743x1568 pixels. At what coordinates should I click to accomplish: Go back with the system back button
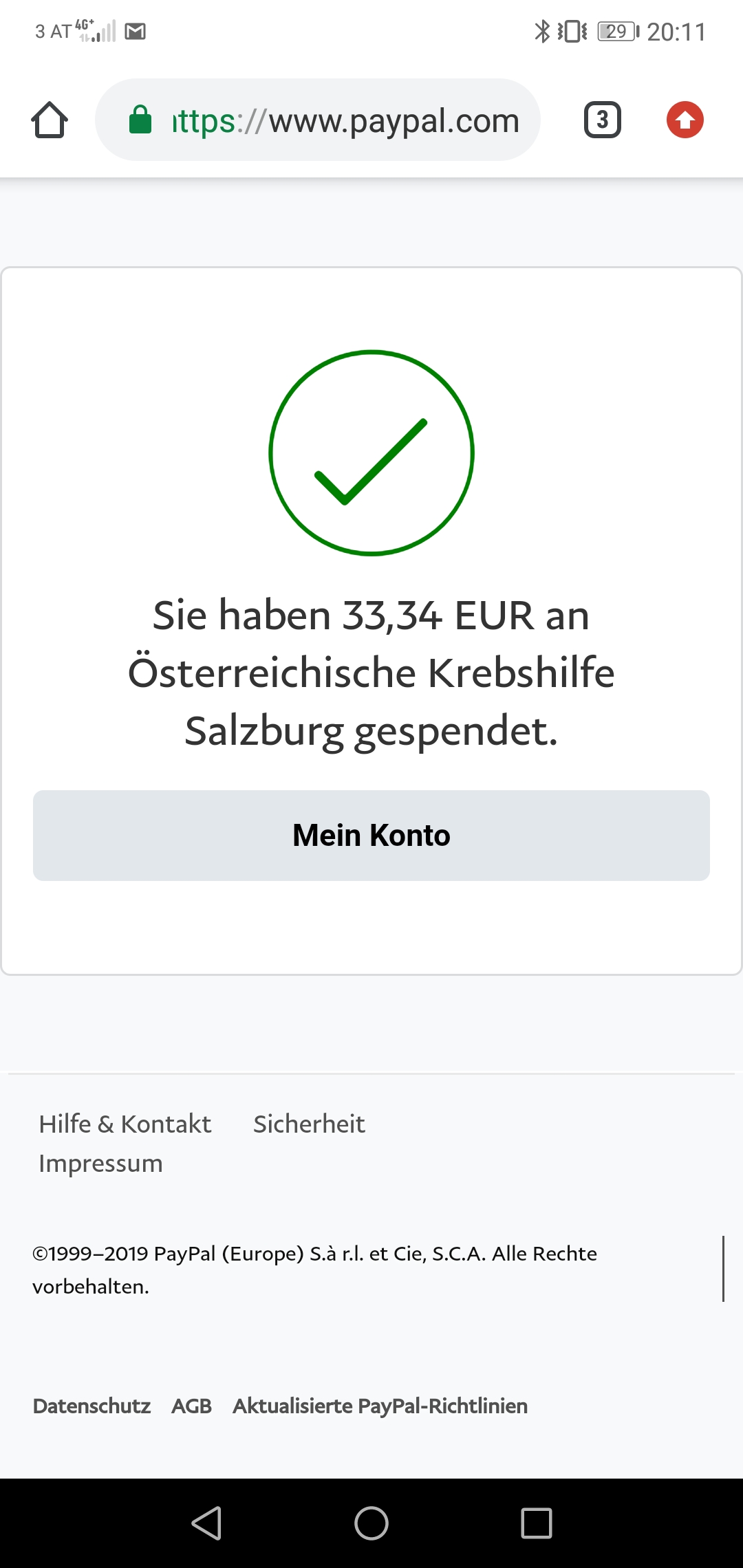tap(206, 1523)
